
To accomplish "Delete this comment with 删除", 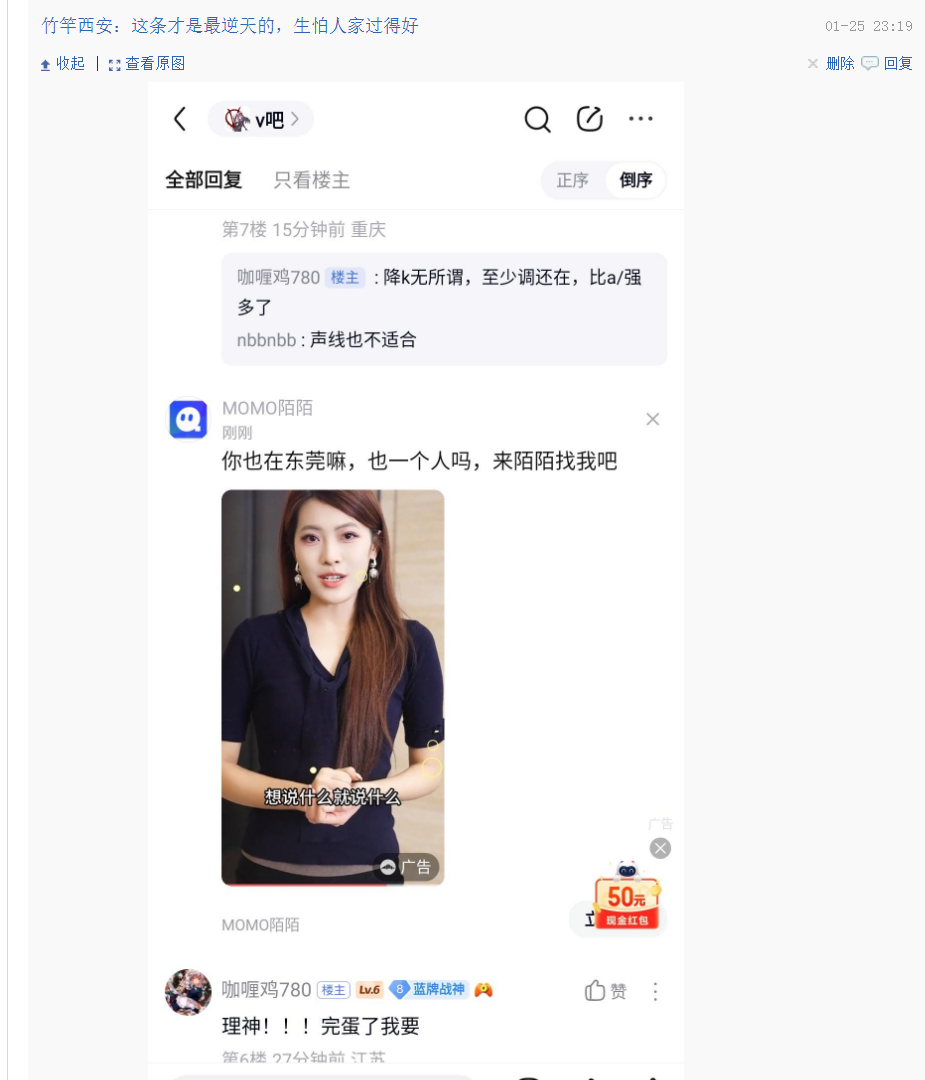I will (839, 64).
